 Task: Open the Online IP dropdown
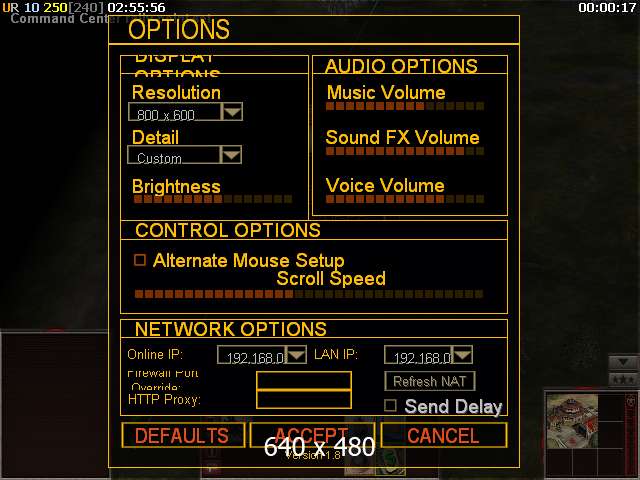(296, 355)
